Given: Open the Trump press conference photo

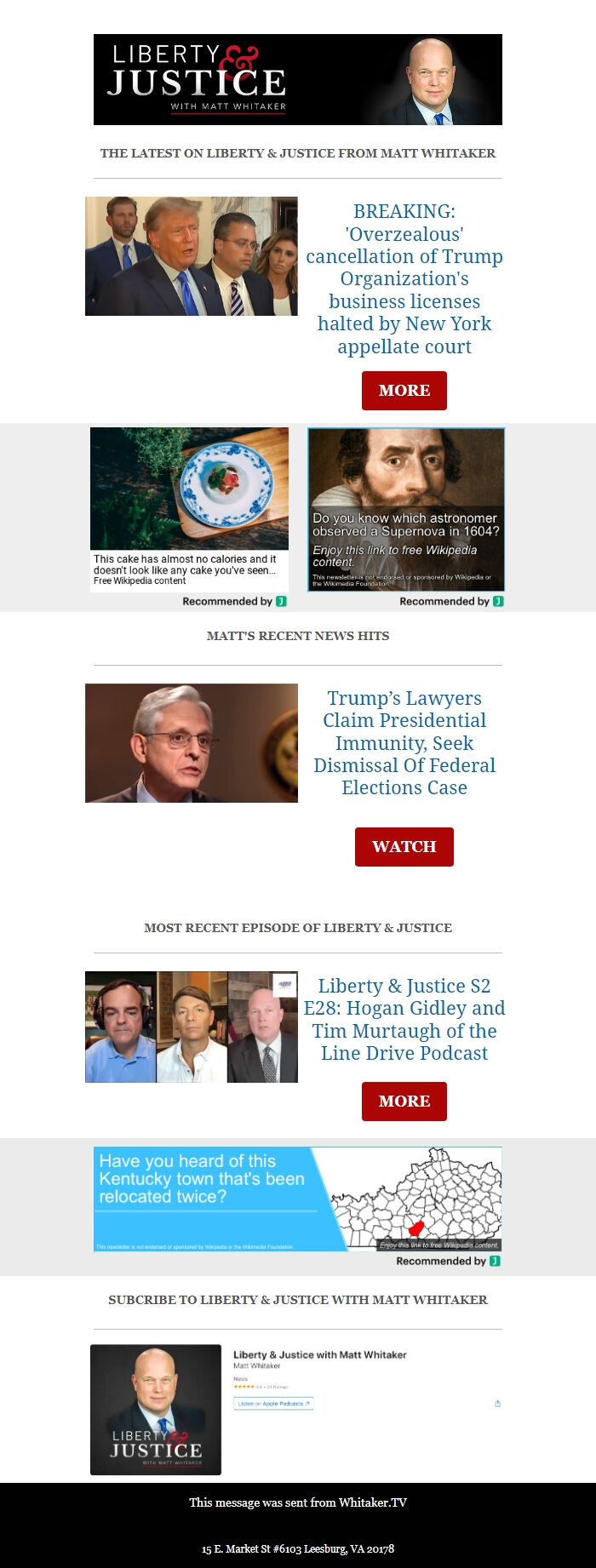Looking at the screenshot, I should tap(192, 256).
